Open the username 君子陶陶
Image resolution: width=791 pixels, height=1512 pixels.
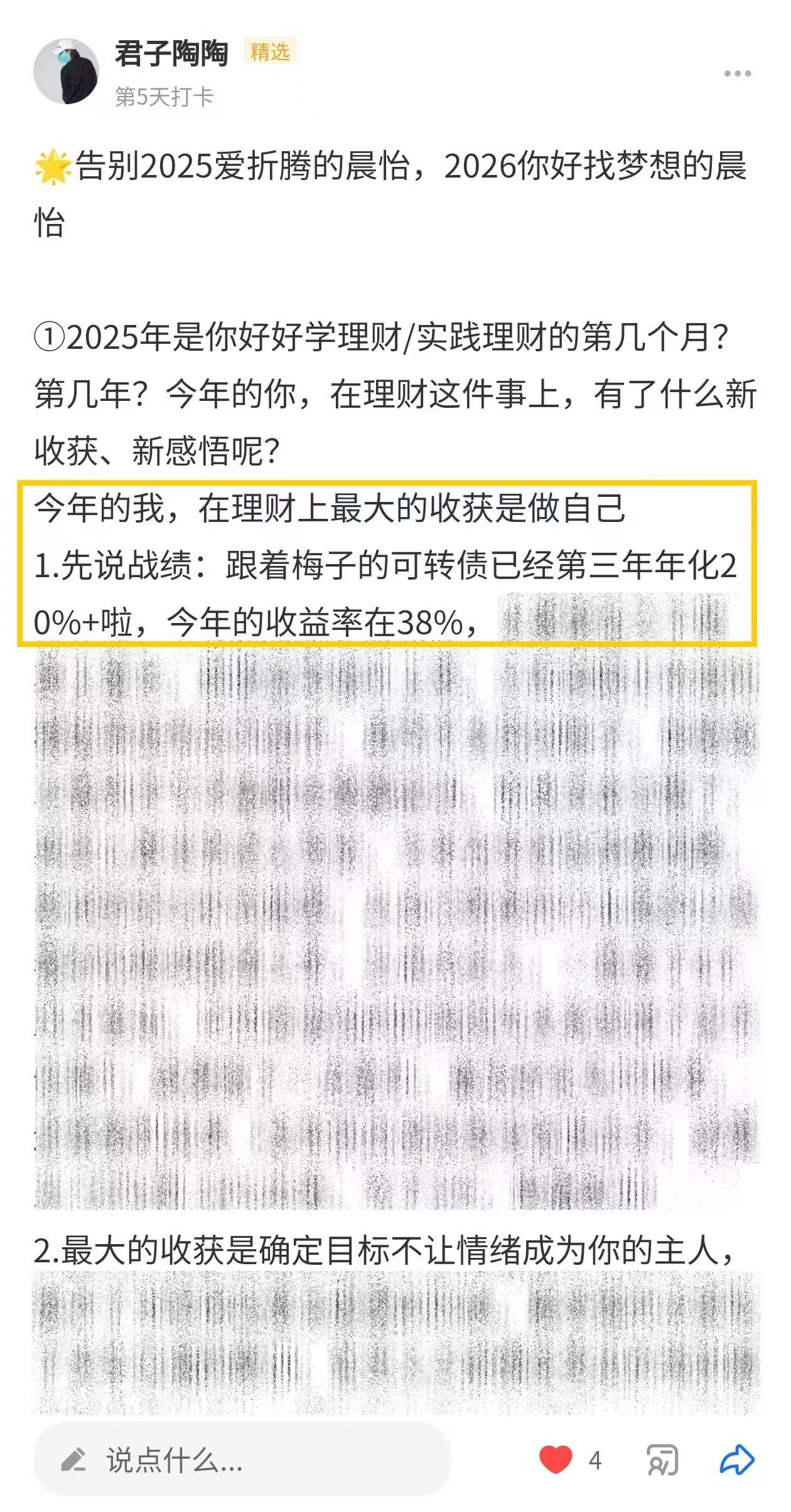pyautogui.click(x=171, y=54)
